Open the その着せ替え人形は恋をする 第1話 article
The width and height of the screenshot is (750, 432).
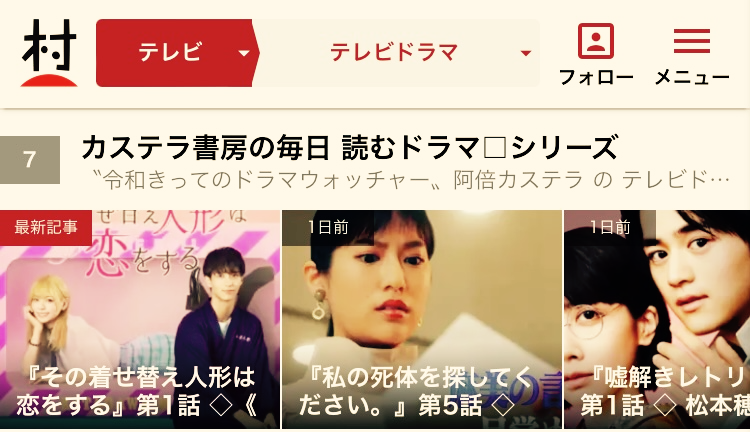pyautogui.click(x=140, y=319)
